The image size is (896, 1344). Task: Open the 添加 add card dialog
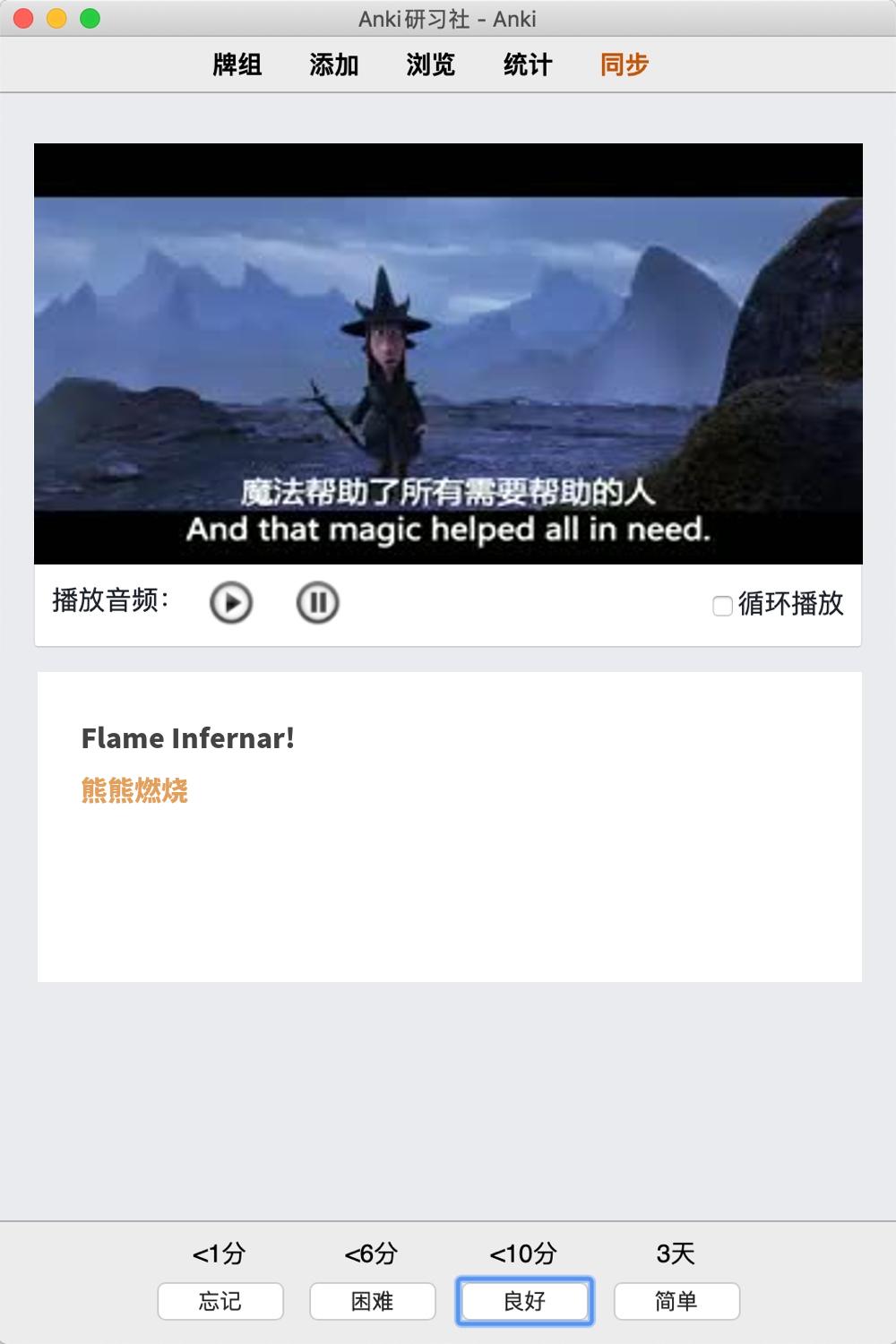click(x=334, y=65)
